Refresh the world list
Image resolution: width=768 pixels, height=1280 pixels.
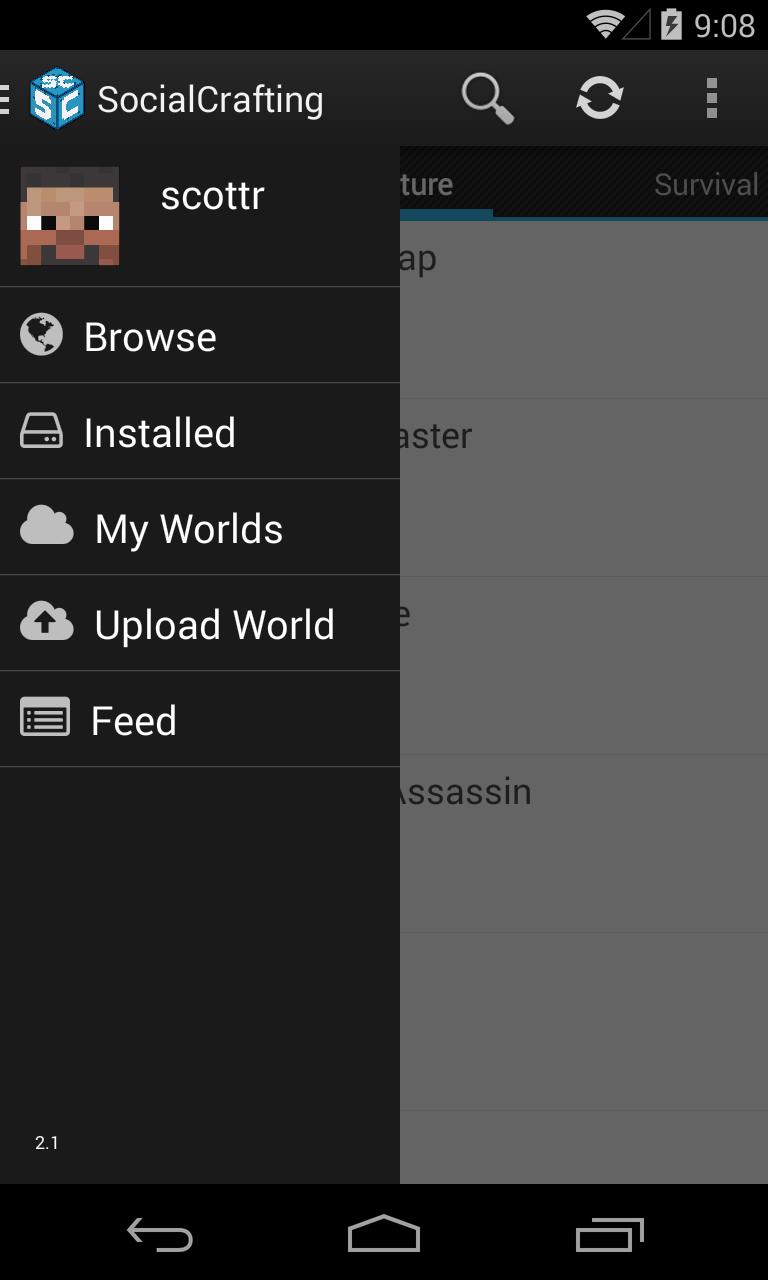(599, 99)
